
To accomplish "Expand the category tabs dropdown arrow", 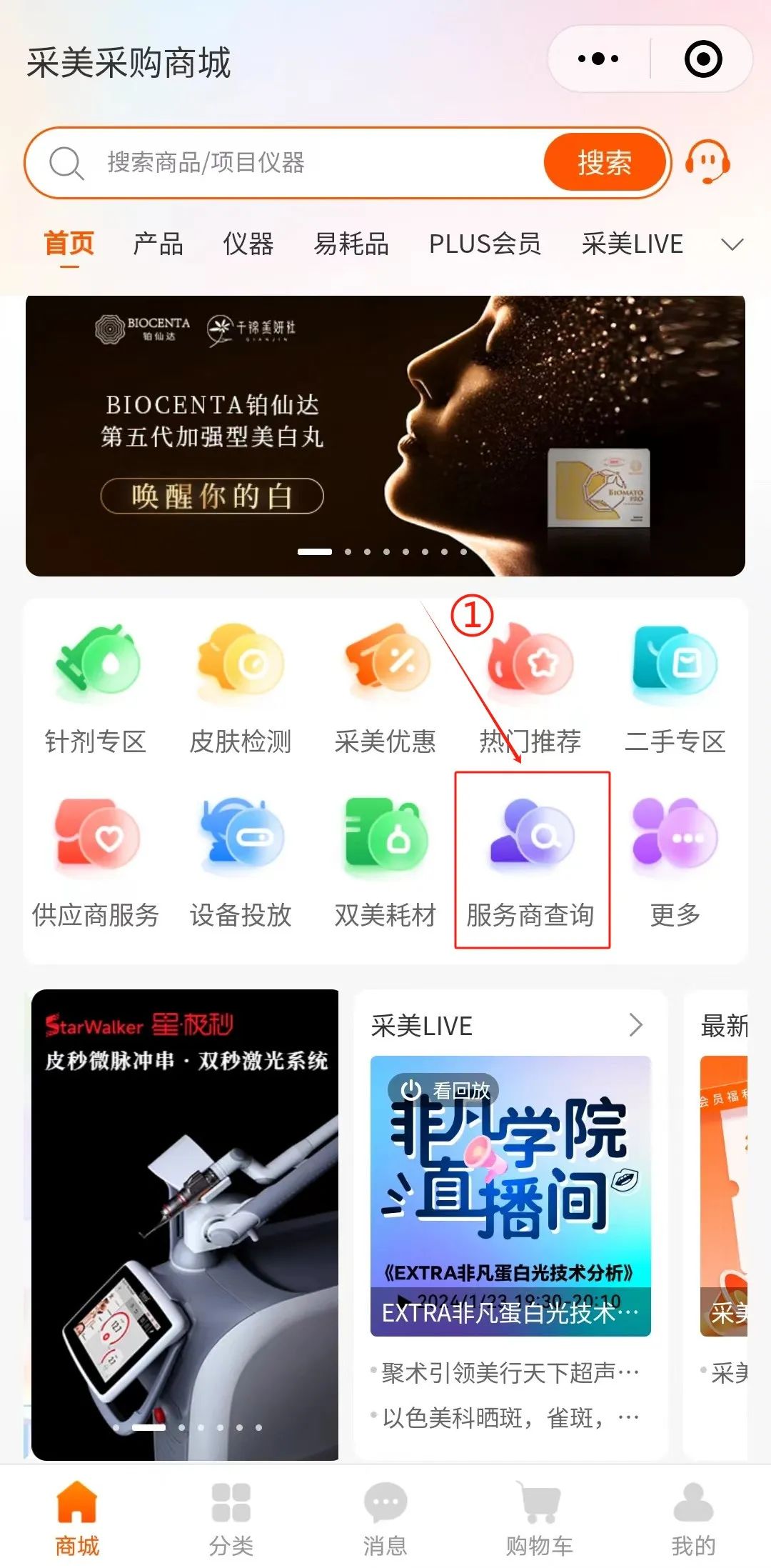I will [x=732, y=244].
